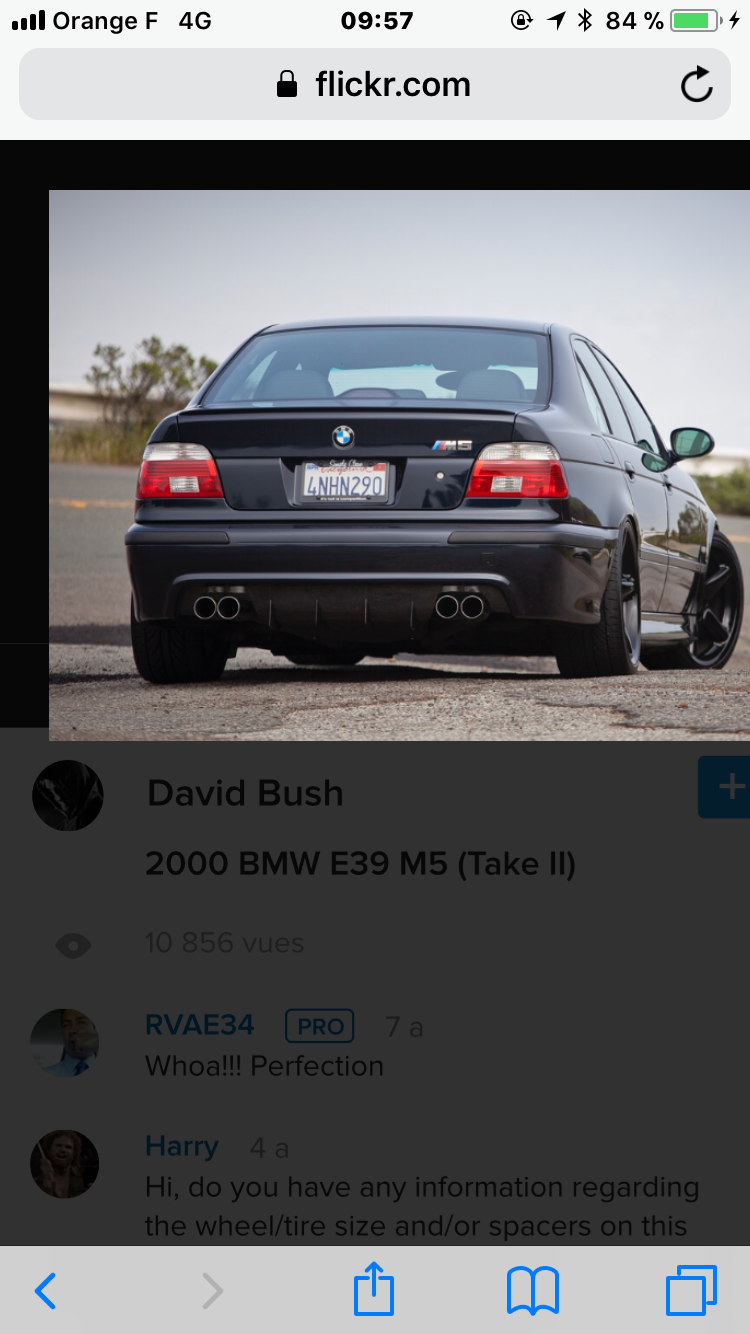Show open Safari tabs

[691, 1290]
